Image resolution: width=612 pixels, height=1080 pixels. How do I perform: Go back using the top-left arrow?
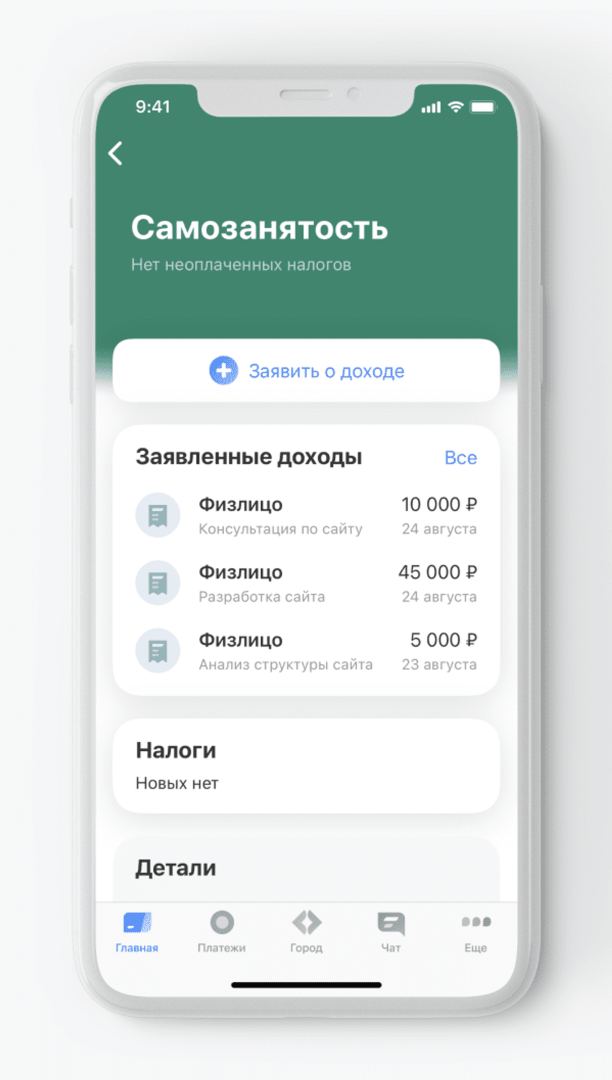tap(116, 153)
